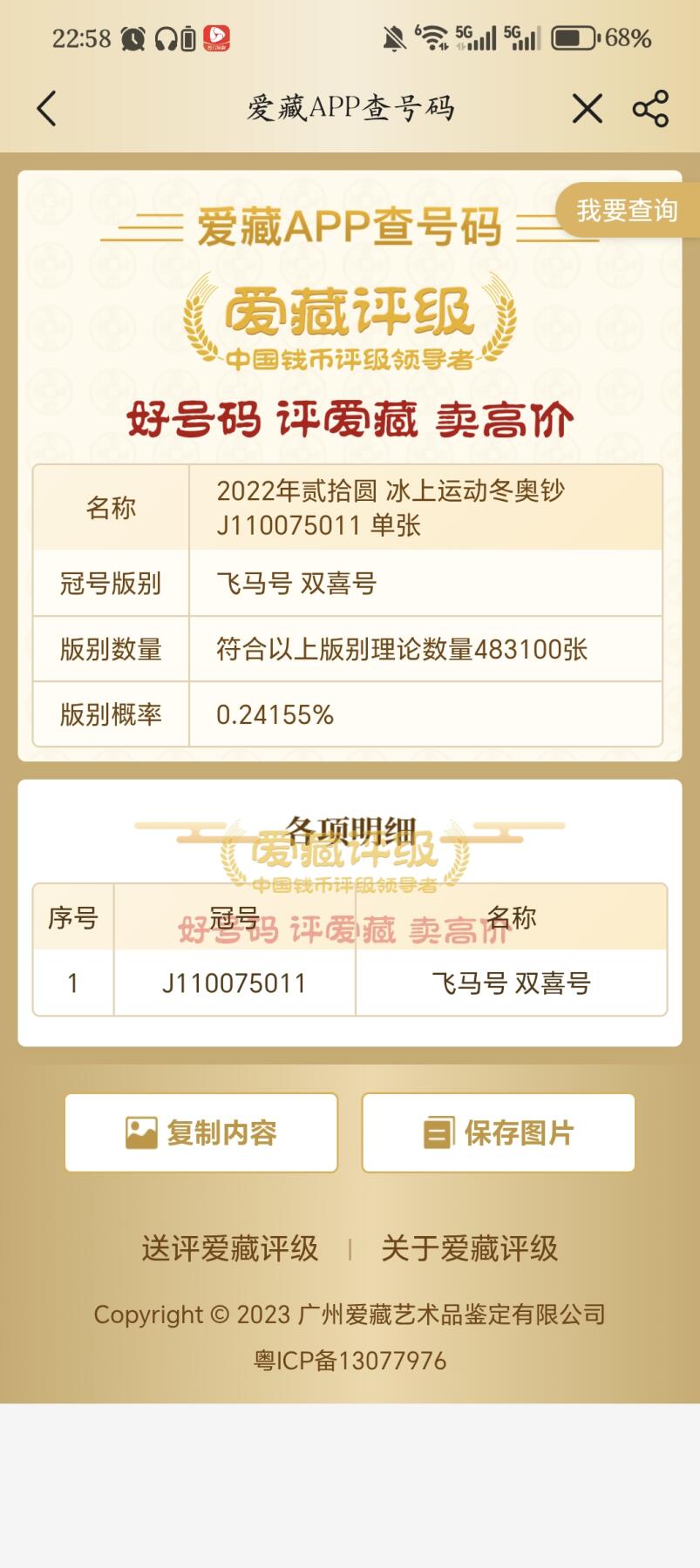The width and height of the screenshot is (700, 1568).
Task: Click the document icon inside 保存图片 button
Action: (x=438, y=1131)
